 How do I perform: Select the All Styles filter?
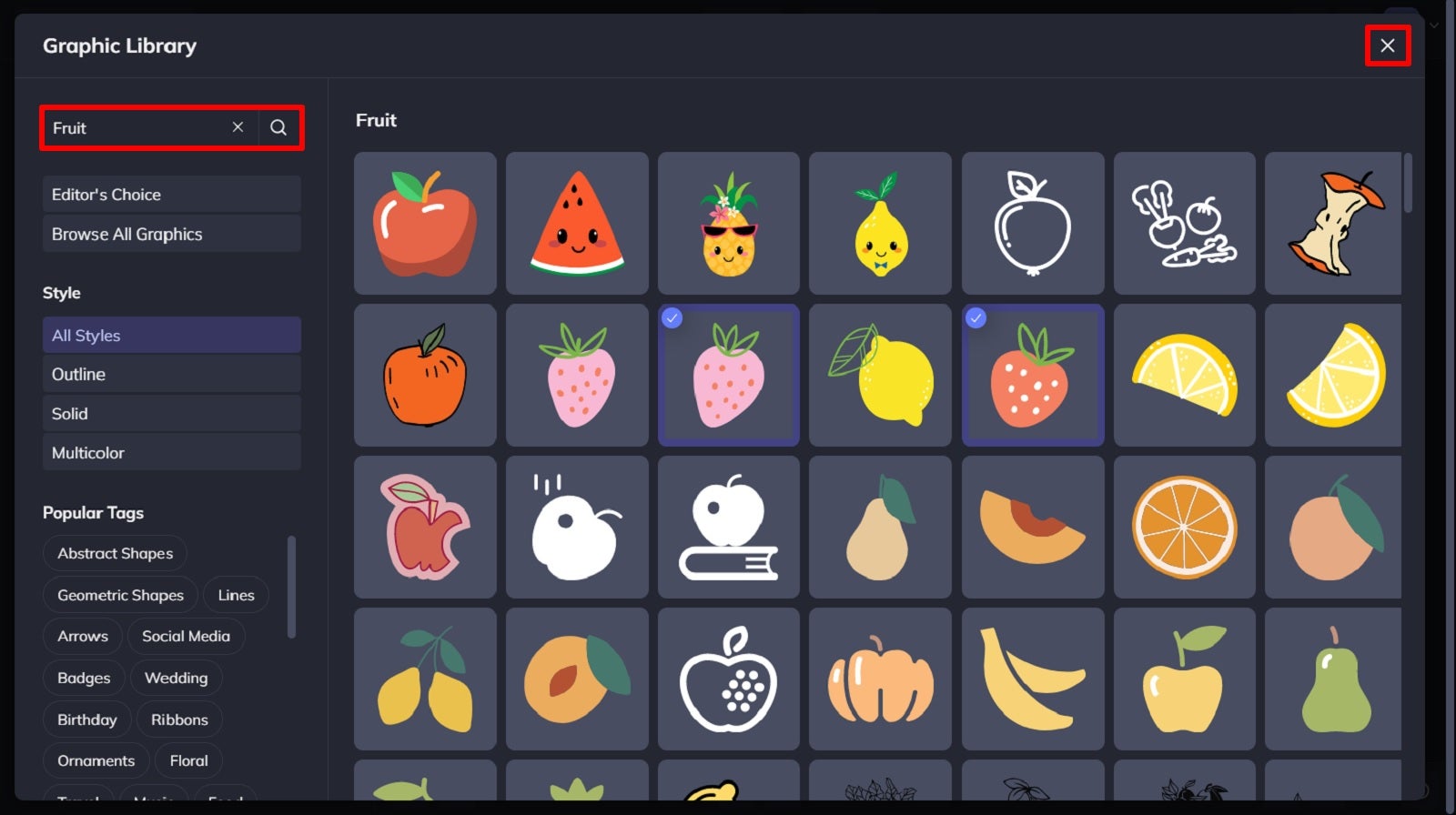(171, 335)
